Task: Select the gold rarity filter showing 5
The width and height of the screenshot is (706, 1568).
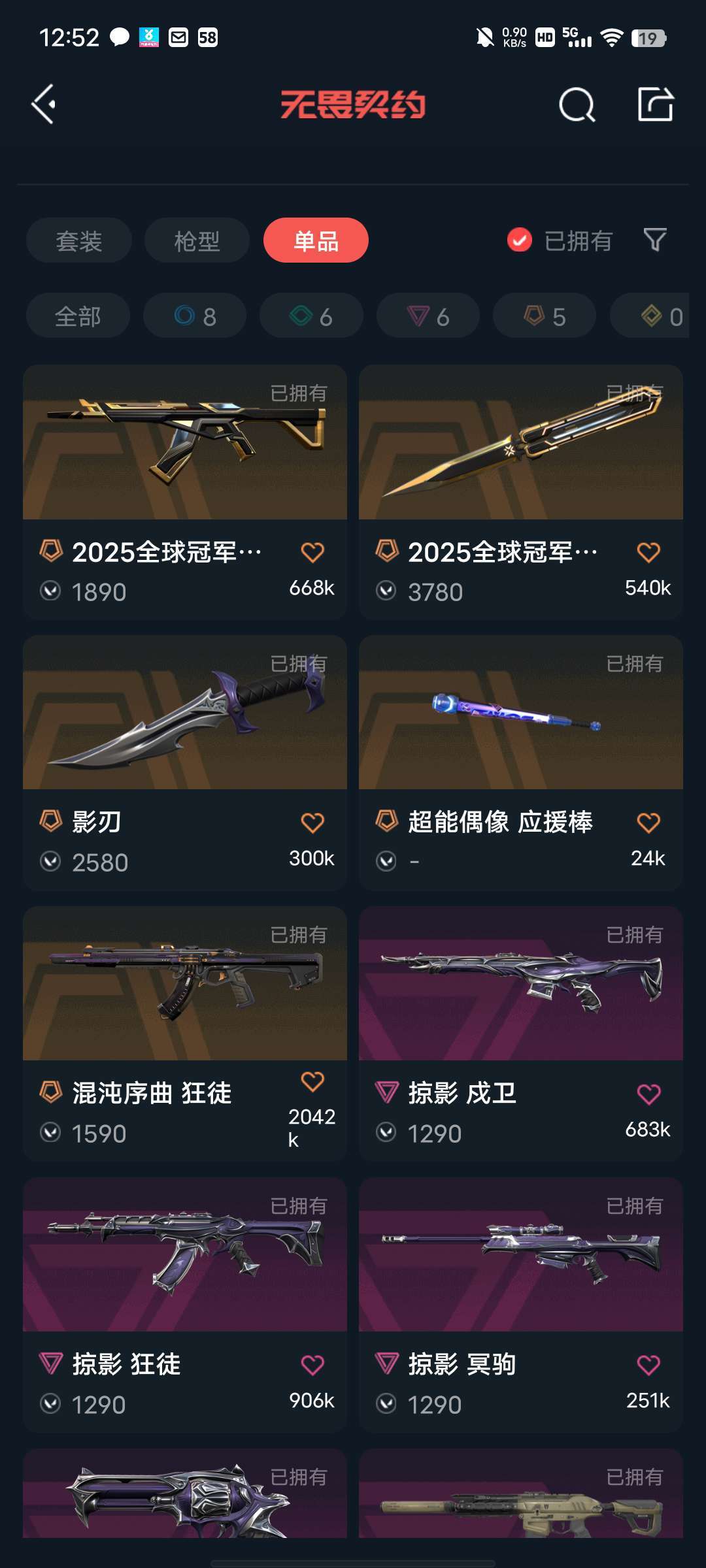Action: point(544,315)
